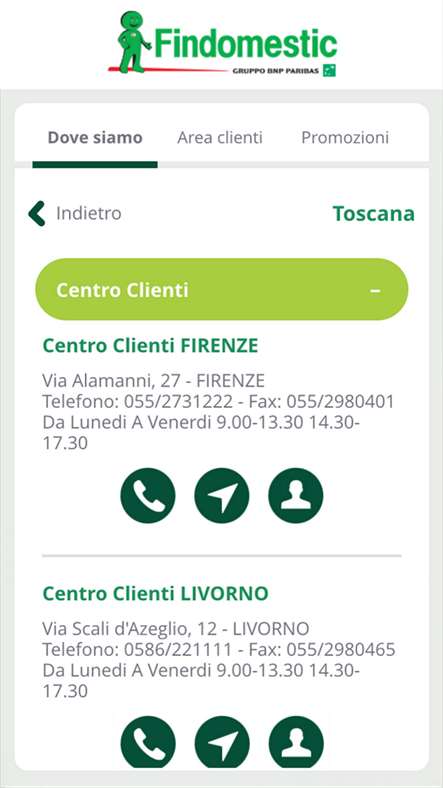
Task: Open the Promozioni tab
Action: pyautogui.click(x=345, y=138)
